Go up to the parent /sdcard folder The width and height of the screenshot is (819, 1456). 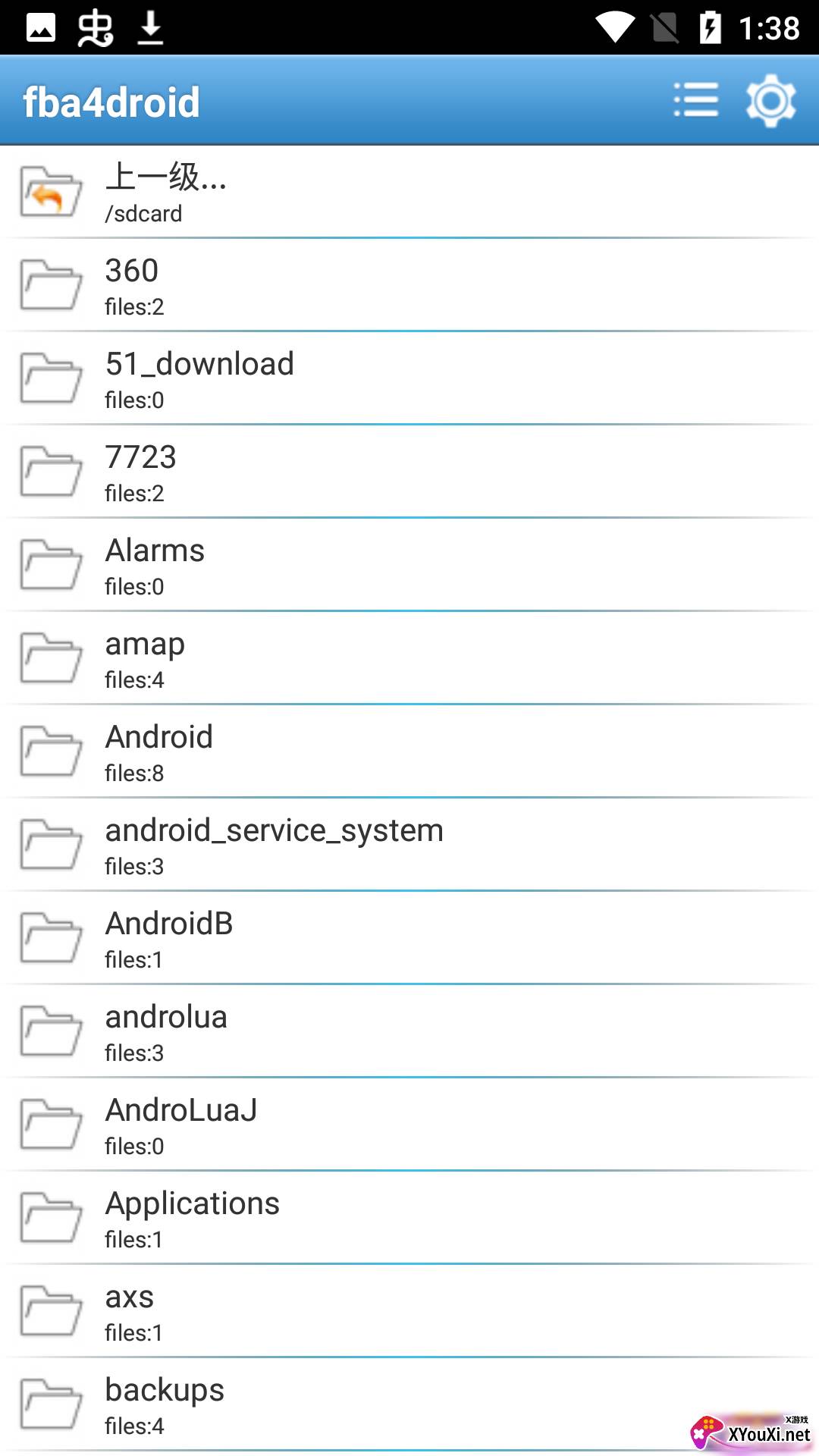coord(409,193)
